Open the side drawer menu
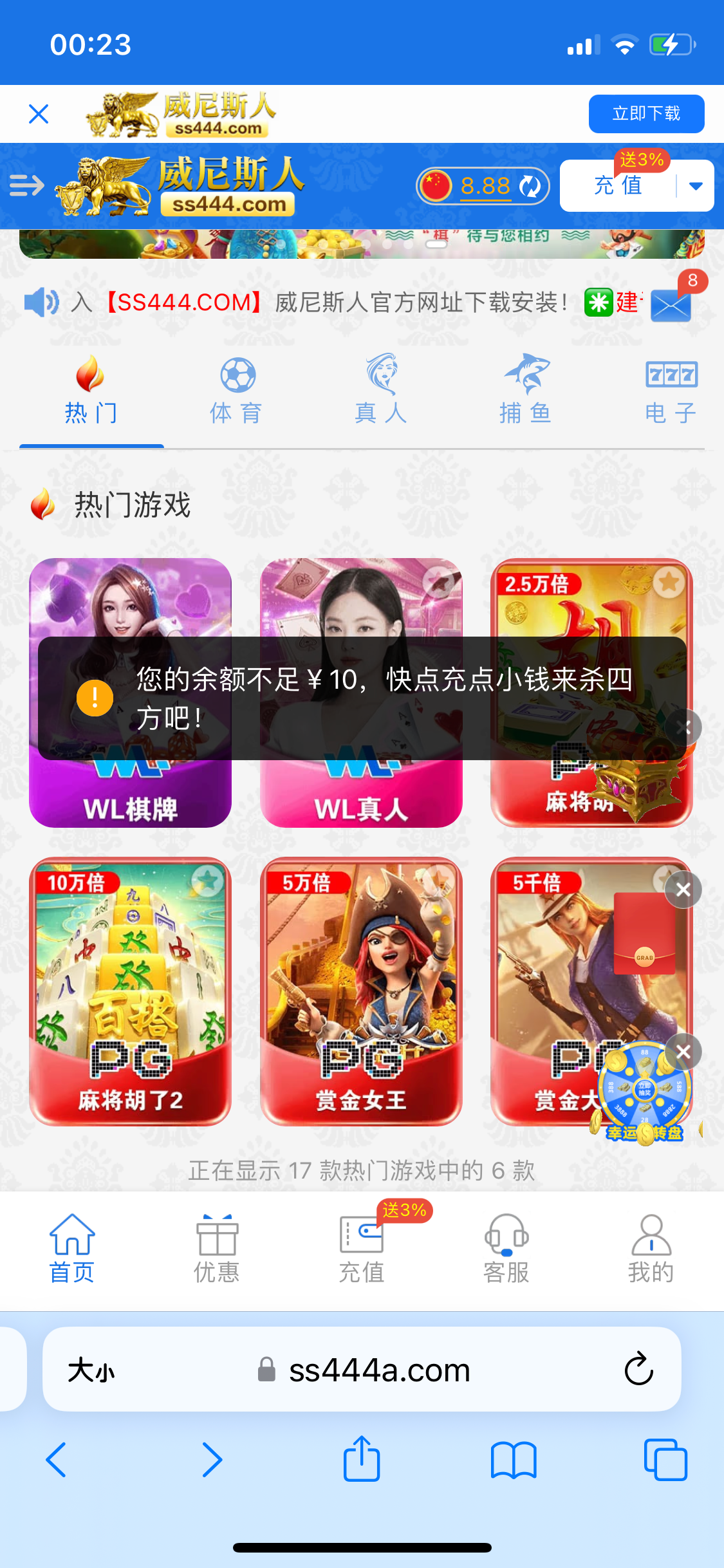This screenshot has height=1568, width=724. click(x=26, y=185)
